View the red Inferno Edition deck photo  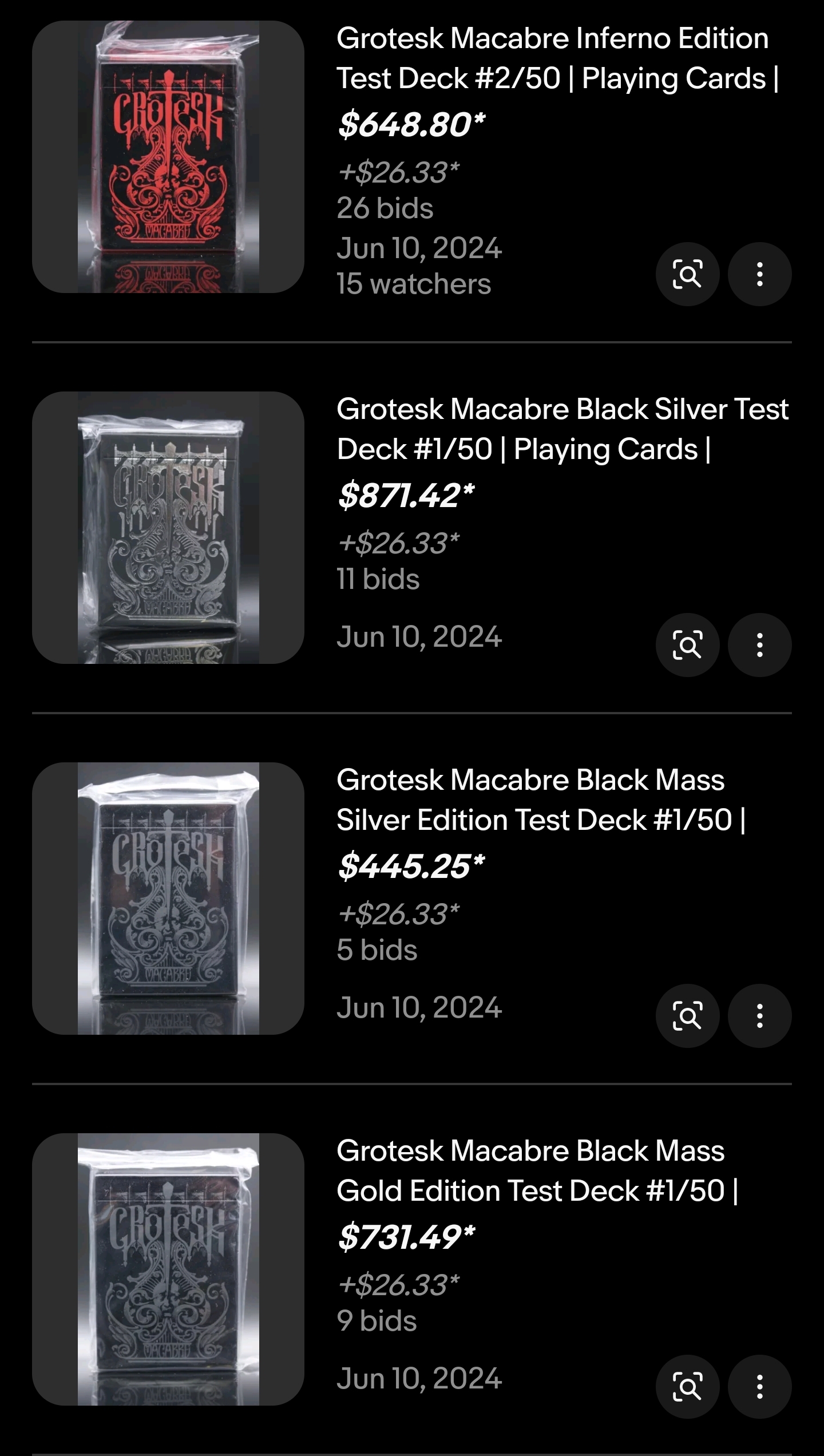click(x=168, y=157)
